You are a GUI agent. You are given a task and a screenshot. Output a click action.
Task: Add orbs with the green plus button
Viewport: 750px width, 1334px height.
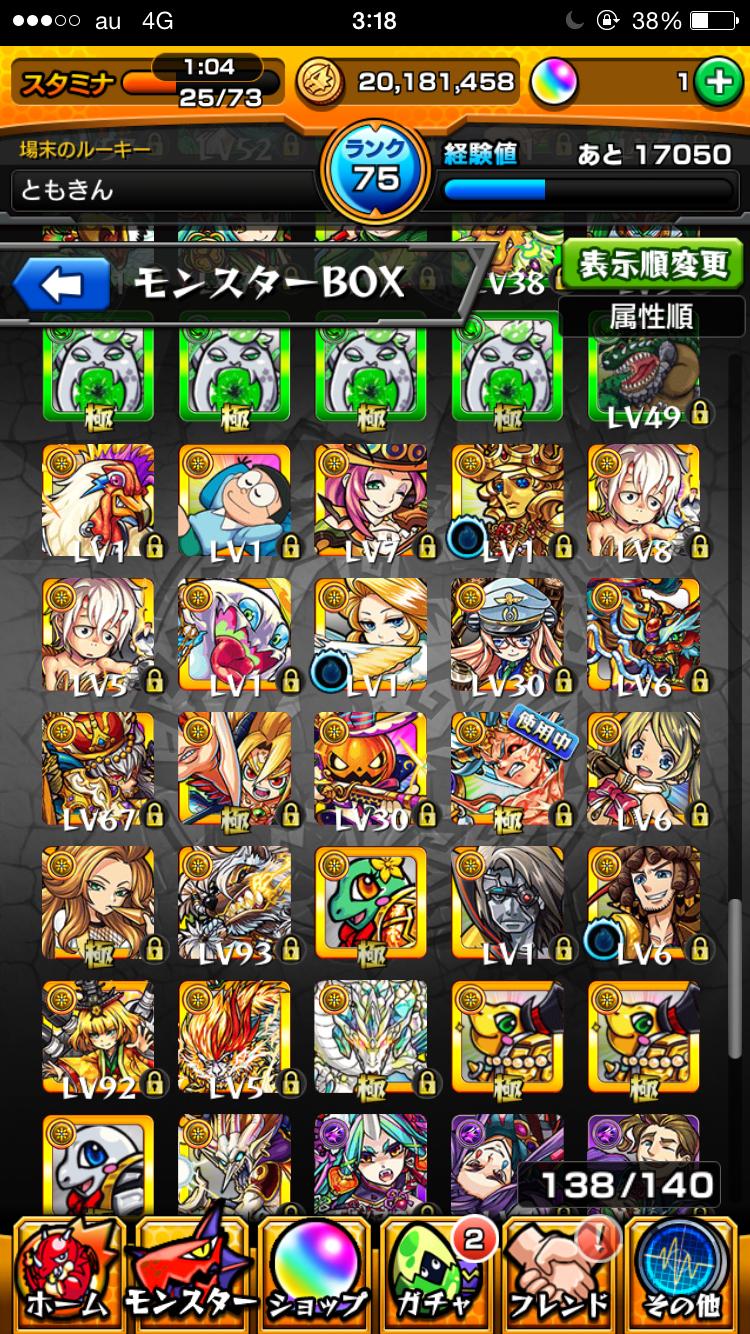pos(714,84)
